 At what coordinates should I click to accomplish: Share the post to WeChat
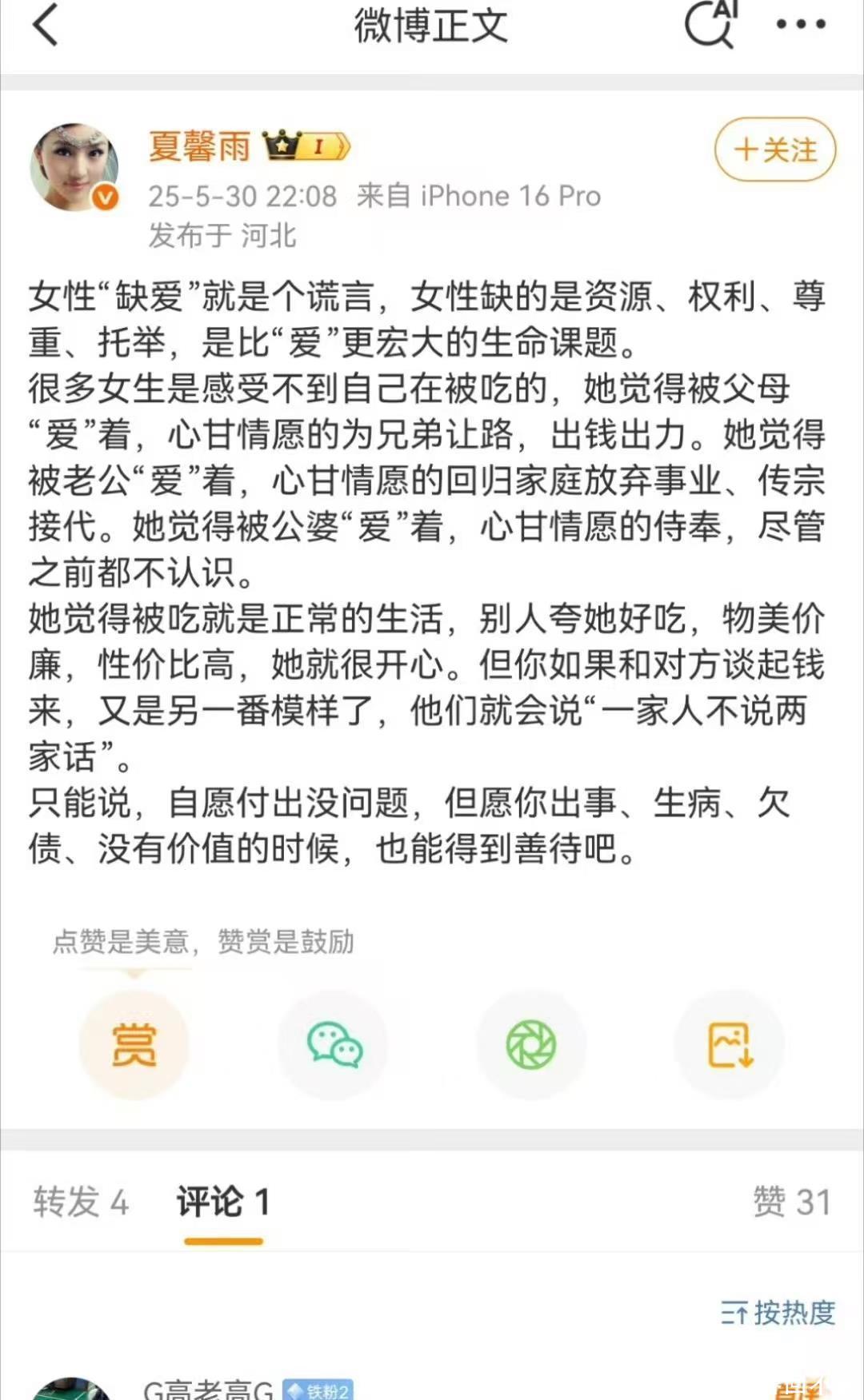(333, 1044)
